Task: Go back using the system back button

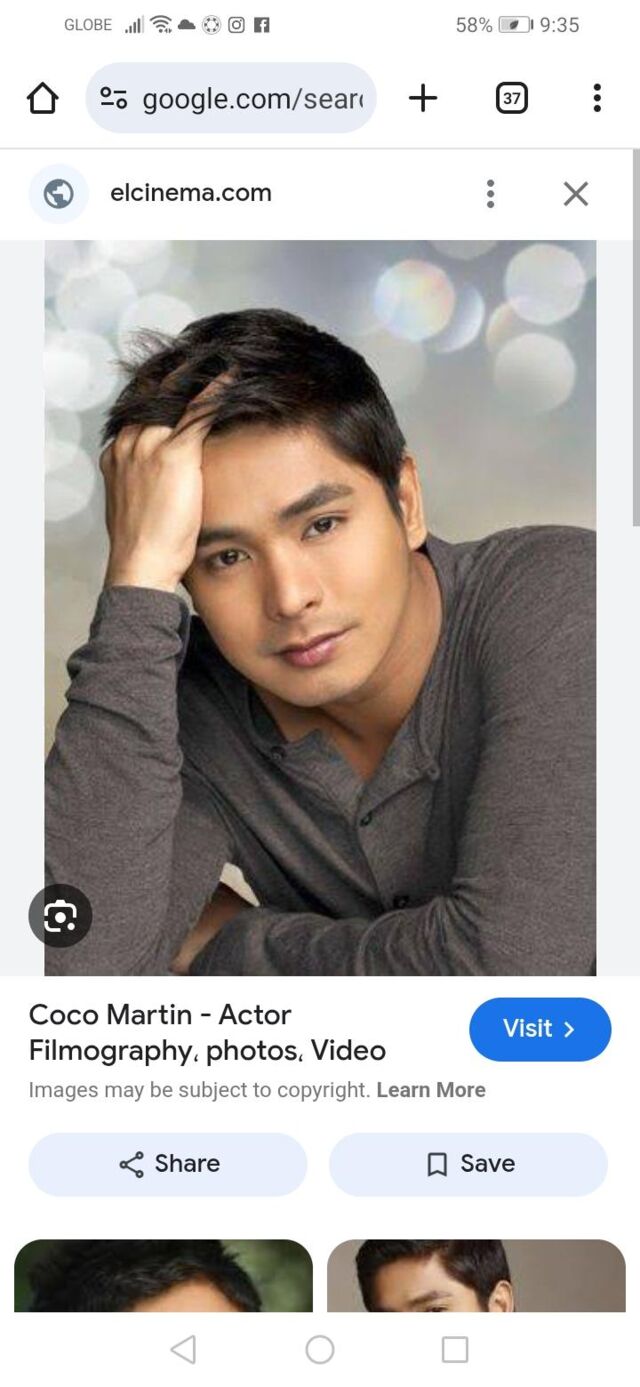Action: click(x=183, y=1350)
